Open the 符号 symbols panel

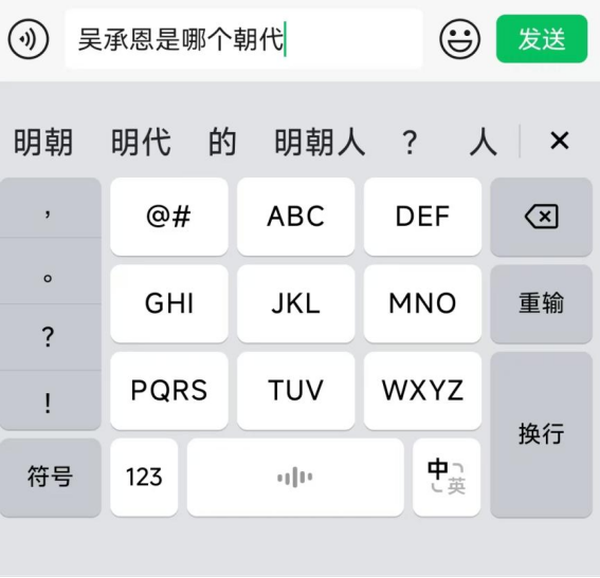[x=50, y=477]
